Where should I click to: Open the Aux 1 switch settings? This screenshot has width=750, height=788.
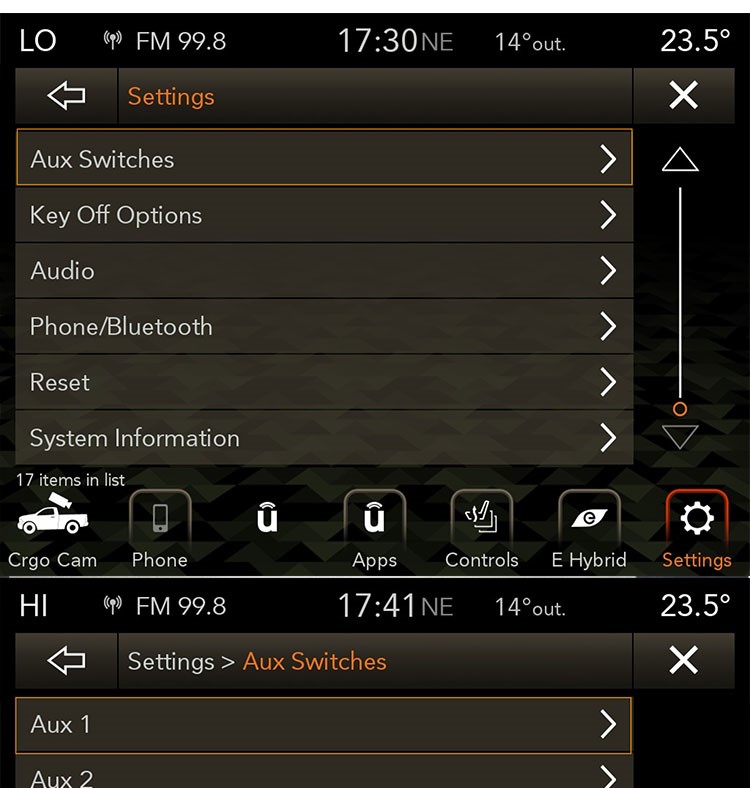coord(324,724)
